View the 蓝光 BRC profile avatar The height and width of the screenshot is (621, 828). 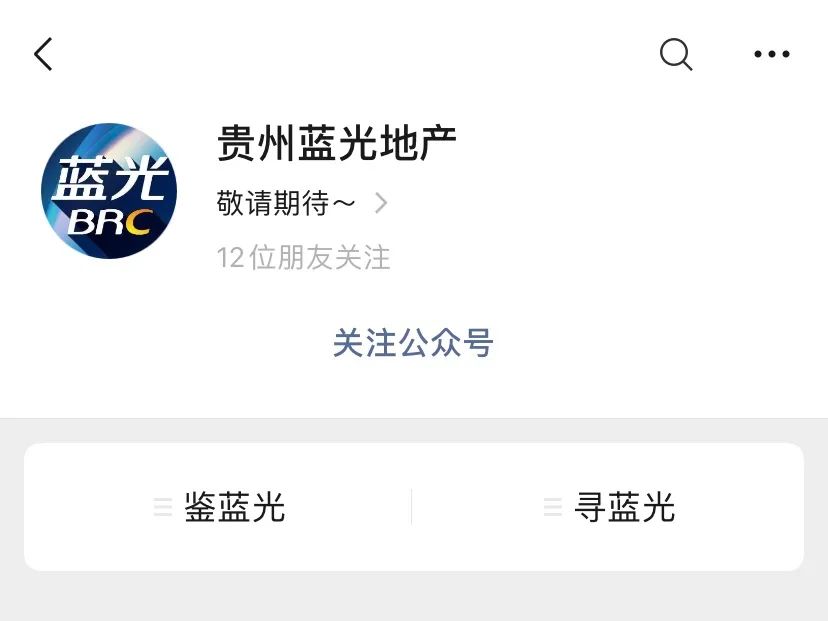[109, 191]
